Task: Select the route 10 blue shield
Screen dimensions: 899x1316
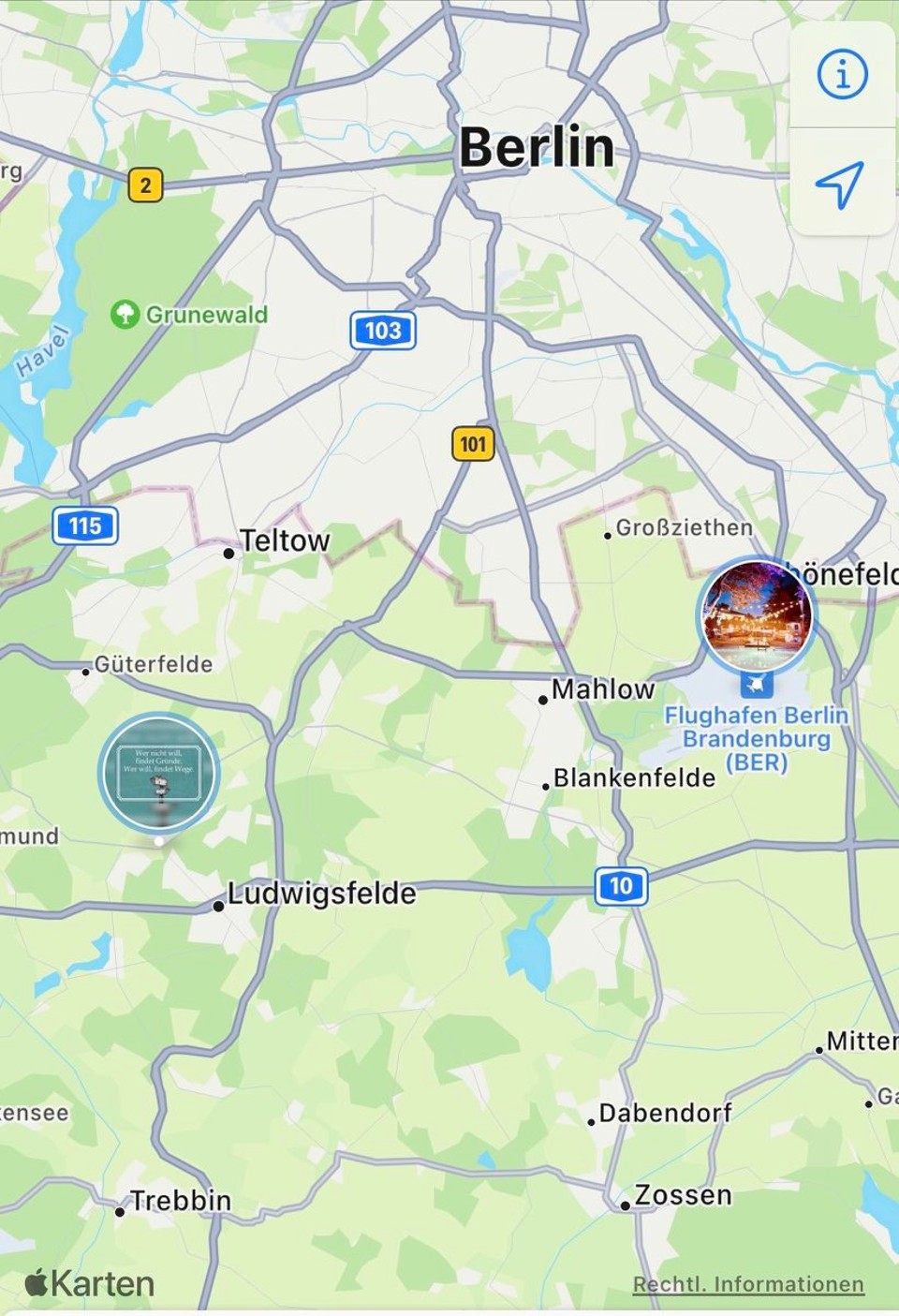Action: pyautogui.click(x=620, y=885)
